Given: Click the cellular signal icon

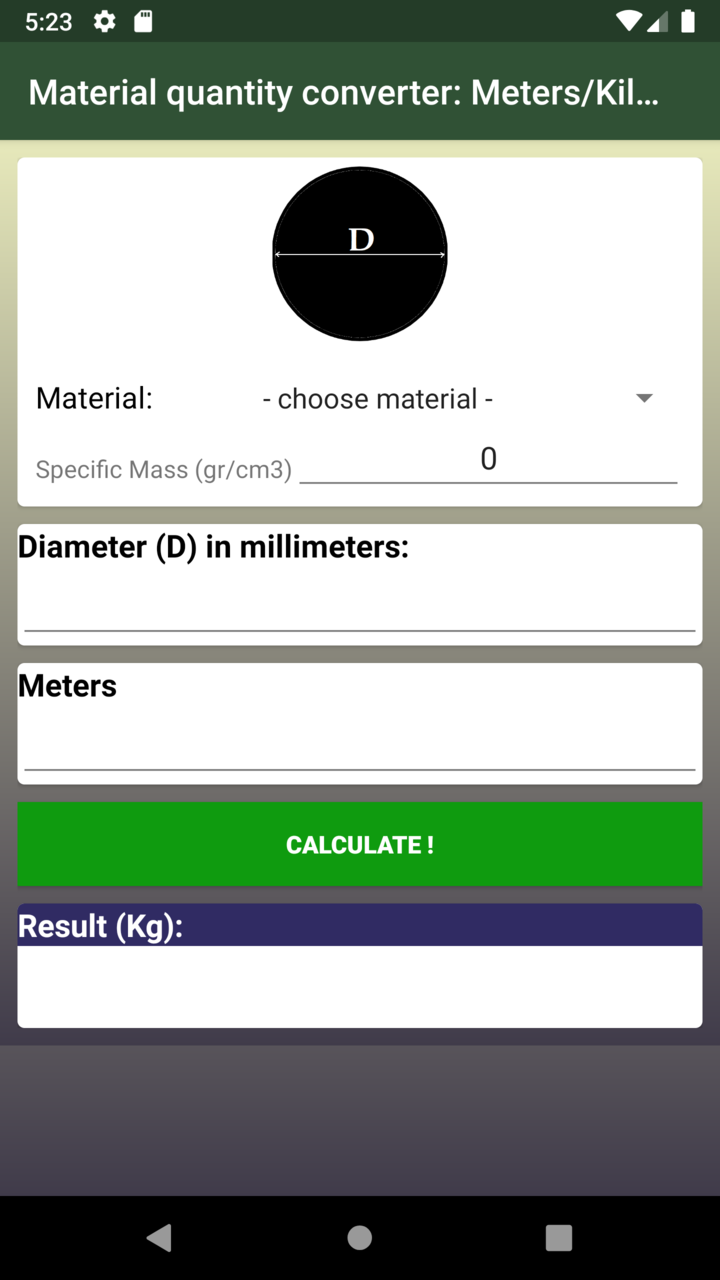Looking at the screenshot, I should (x=656, y=20).
